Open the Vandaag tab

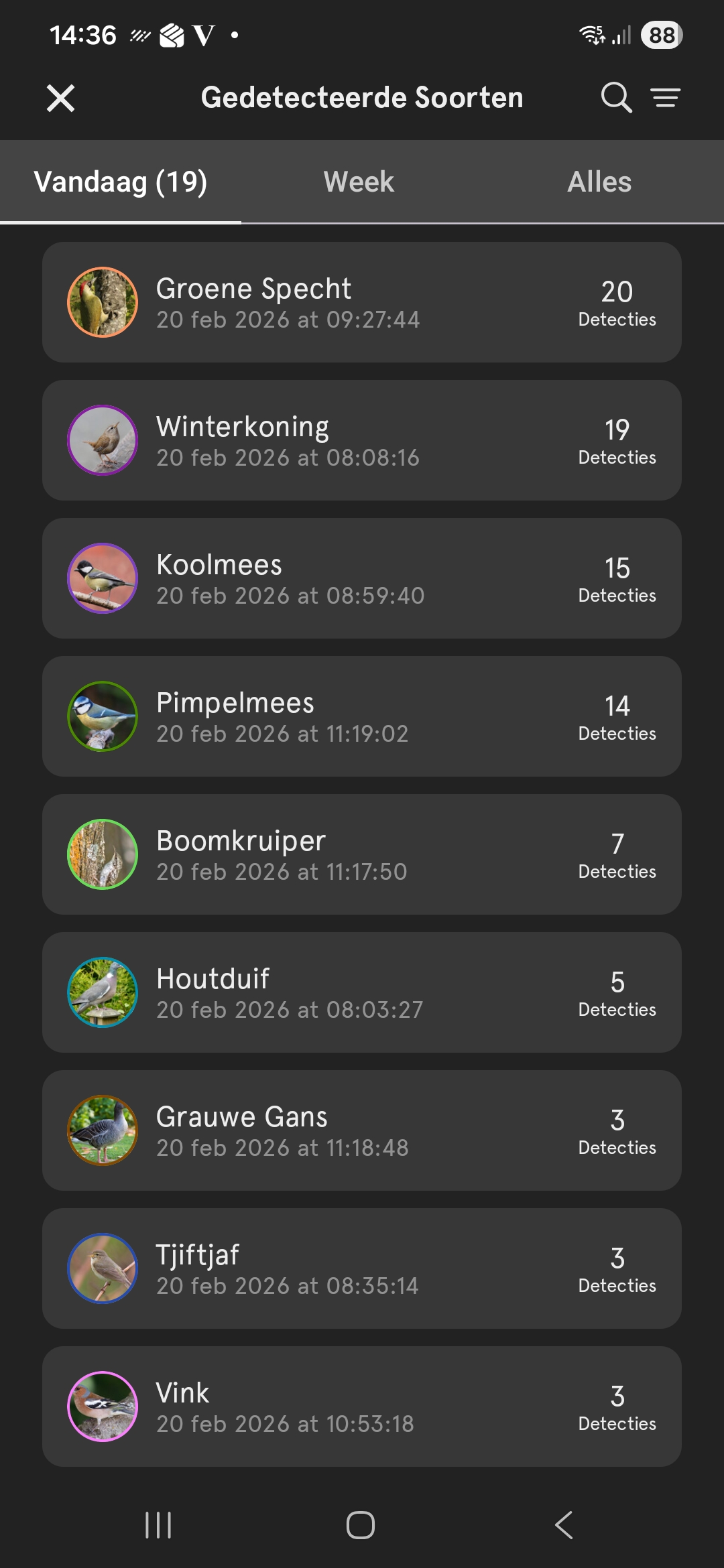click(x=121, y=182)
